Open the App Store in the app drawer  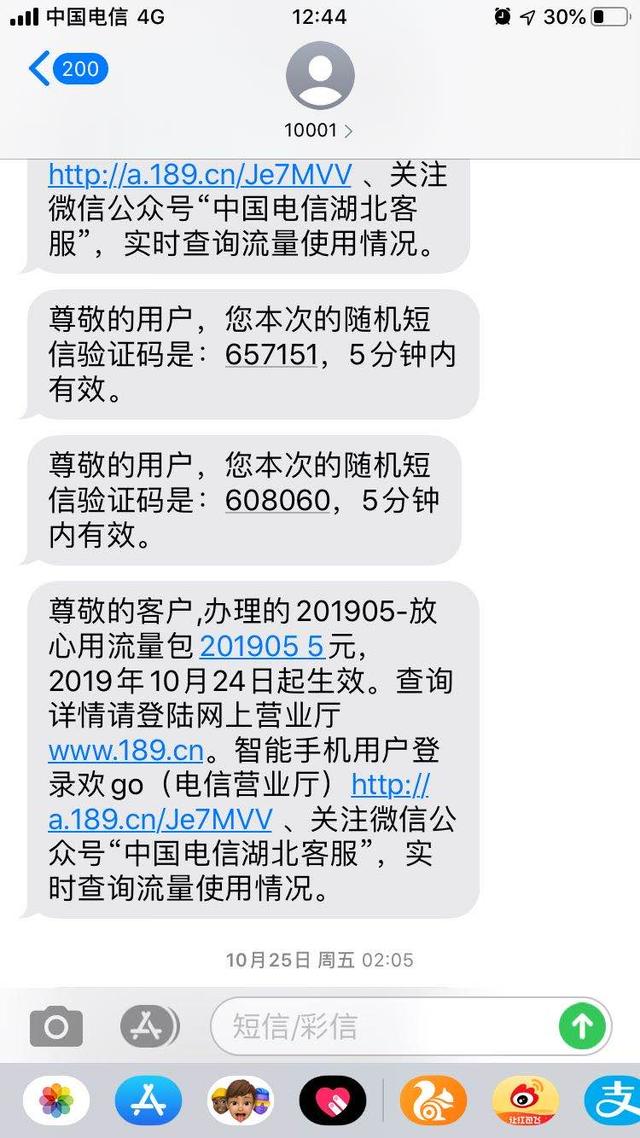coord(148,1101)
